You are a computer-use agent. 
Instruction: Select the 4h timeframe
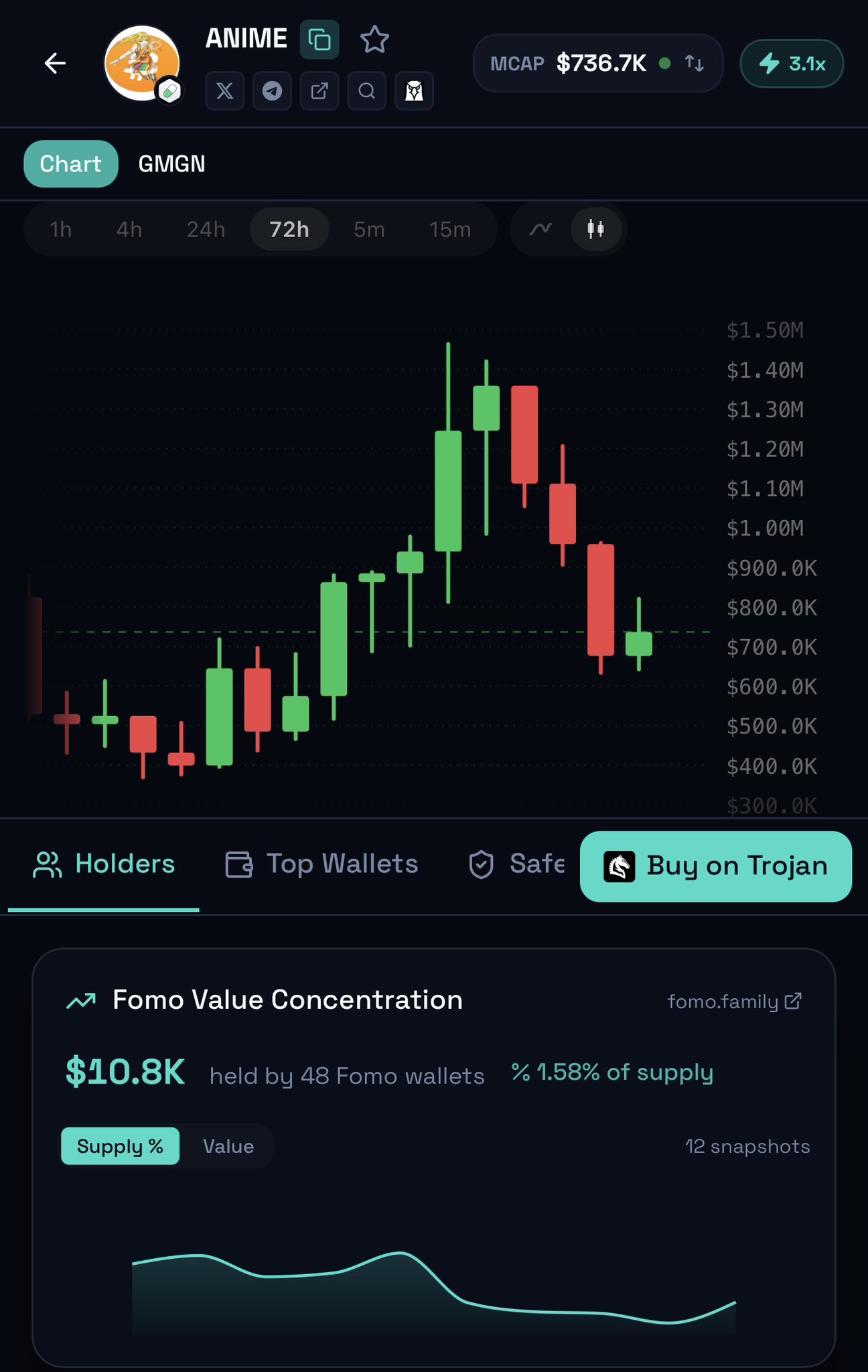tap(129, 230)
